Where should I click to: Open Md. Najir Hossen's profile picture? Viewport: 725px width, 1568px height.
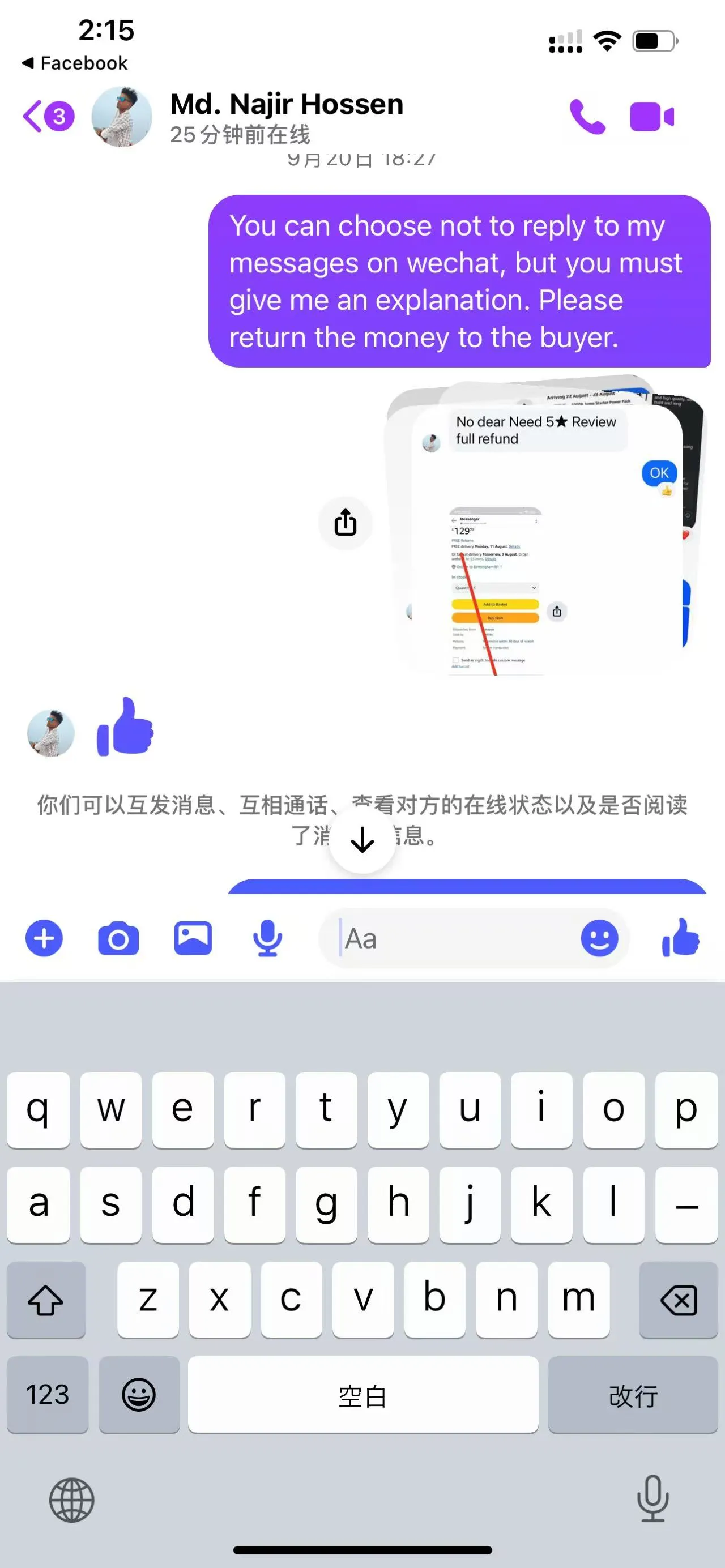pos(121,117)
